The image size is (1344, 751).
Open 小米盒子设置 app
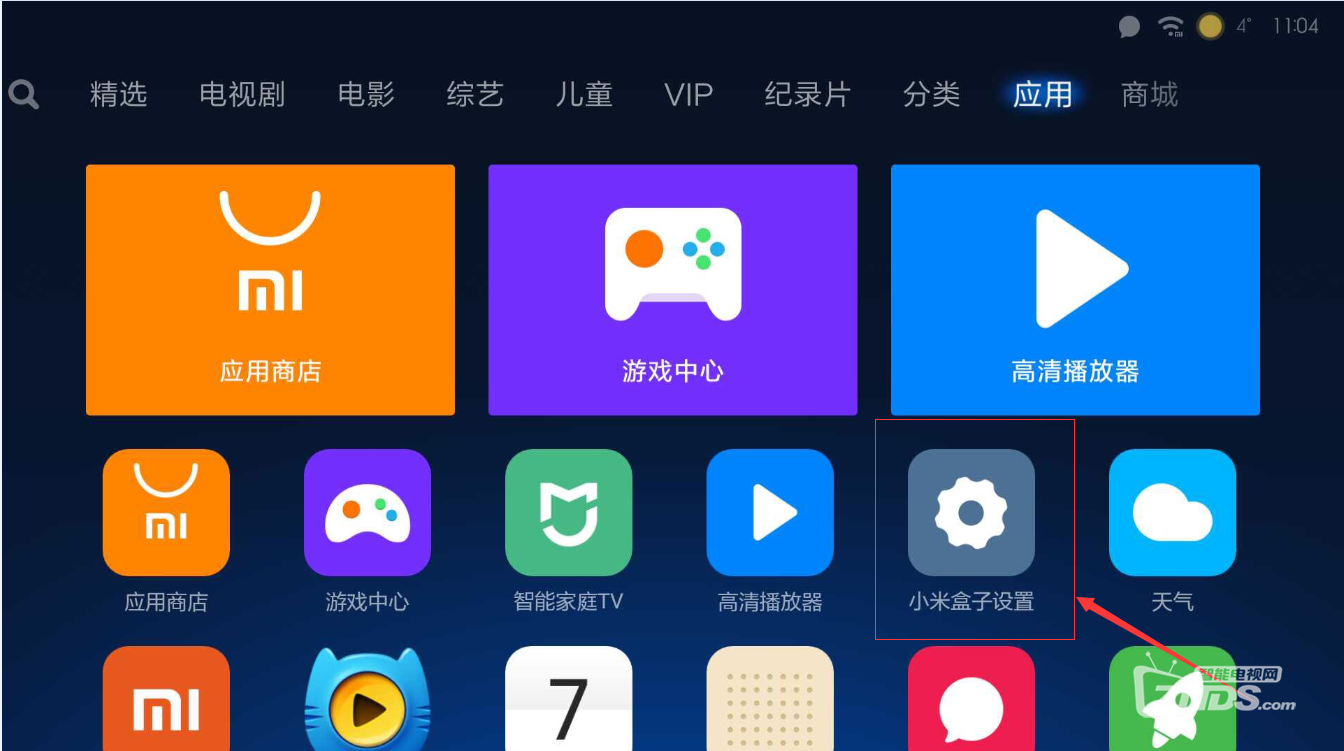coord(971,513)
